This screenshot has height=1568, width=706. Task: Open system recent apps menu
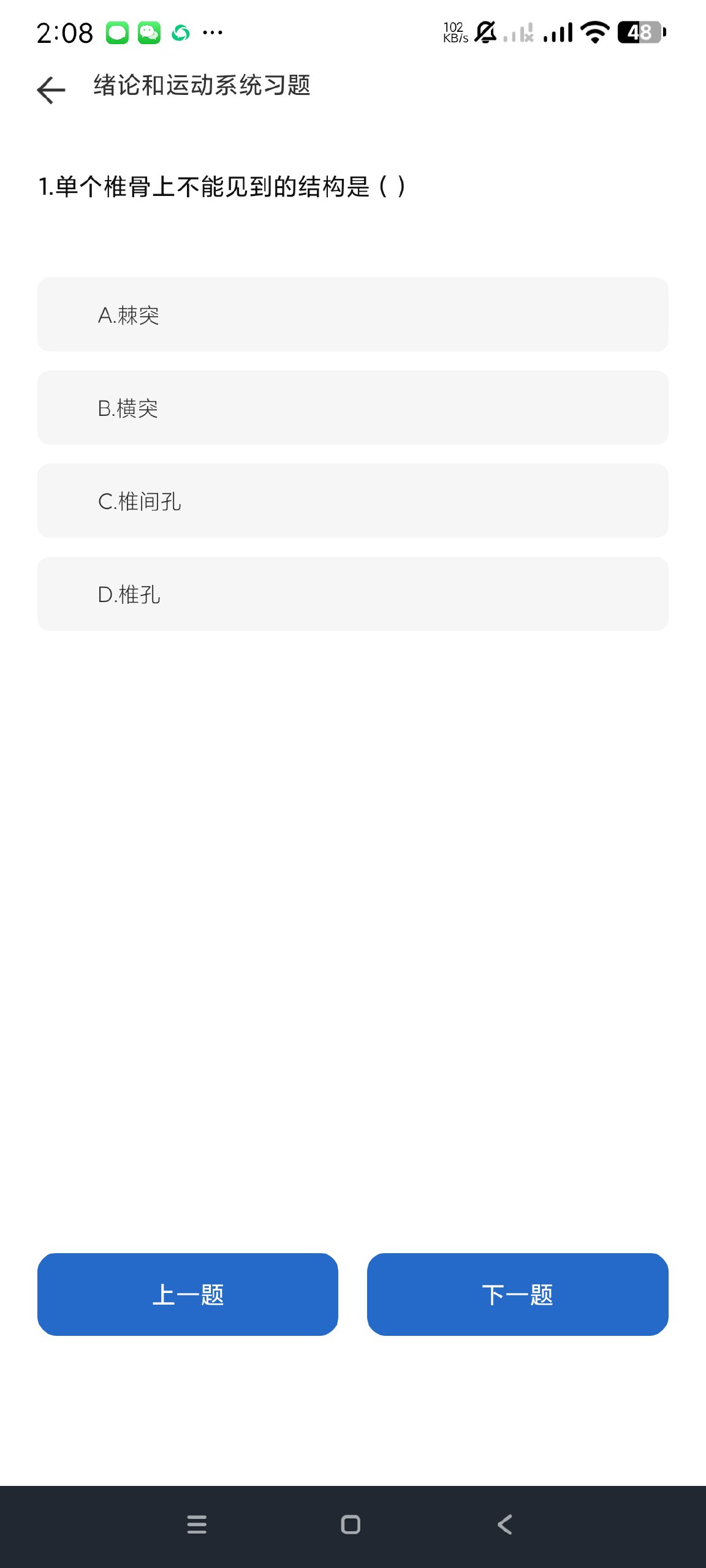coord(197,1525)
